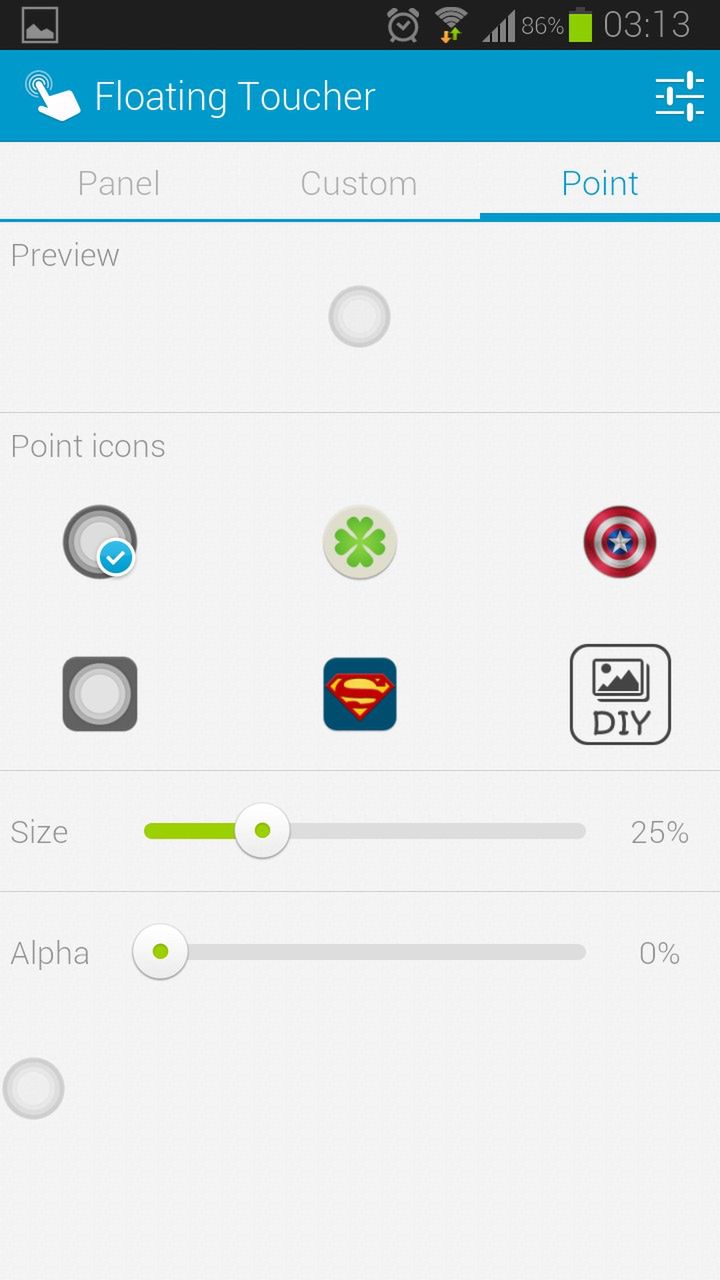This screenshot has height=1280, width=720.
Task: Select the Point tab
Action: [600, 183]
